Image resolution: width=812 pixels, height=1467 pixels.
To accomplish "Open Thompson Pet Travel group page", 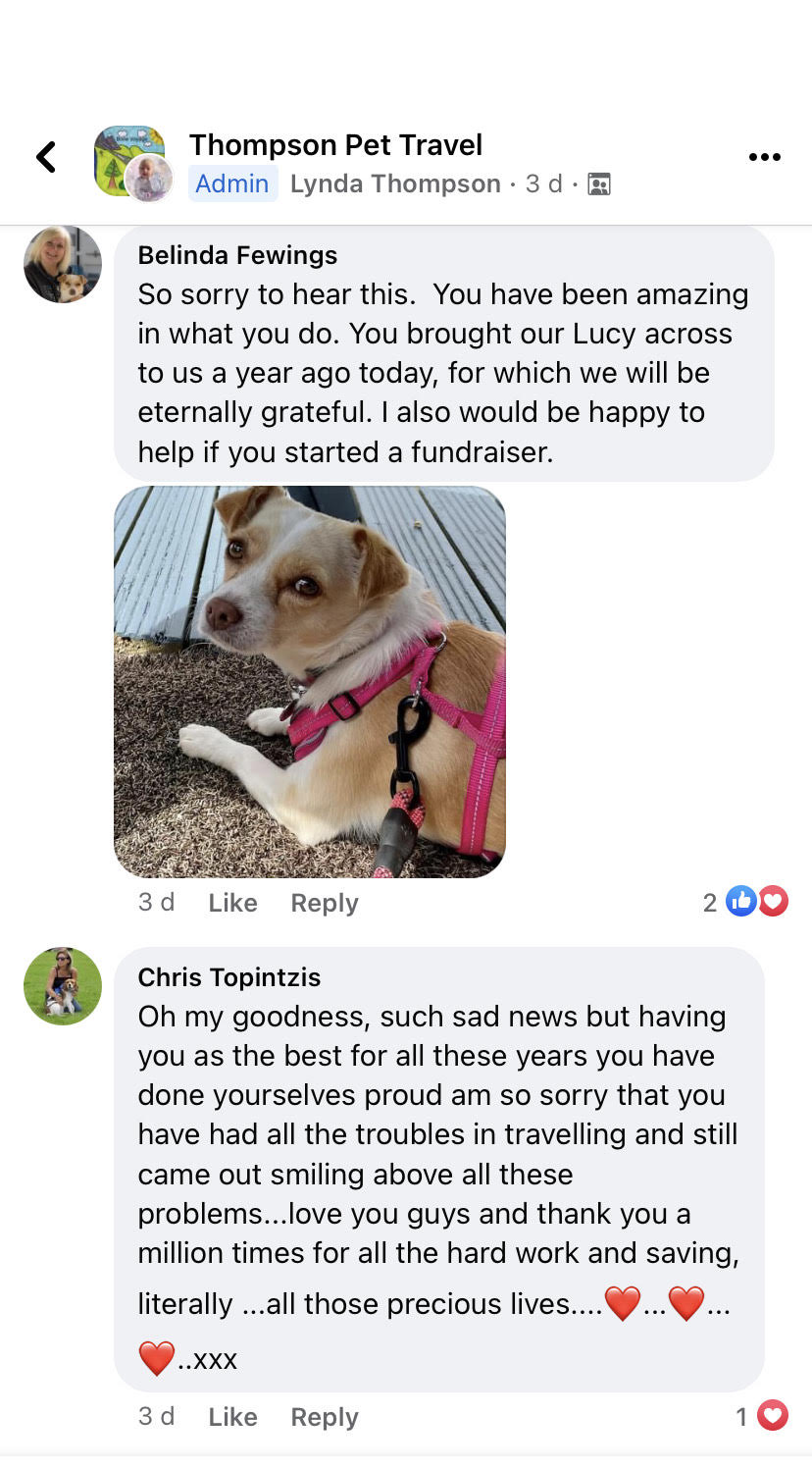I will point(335,145).
